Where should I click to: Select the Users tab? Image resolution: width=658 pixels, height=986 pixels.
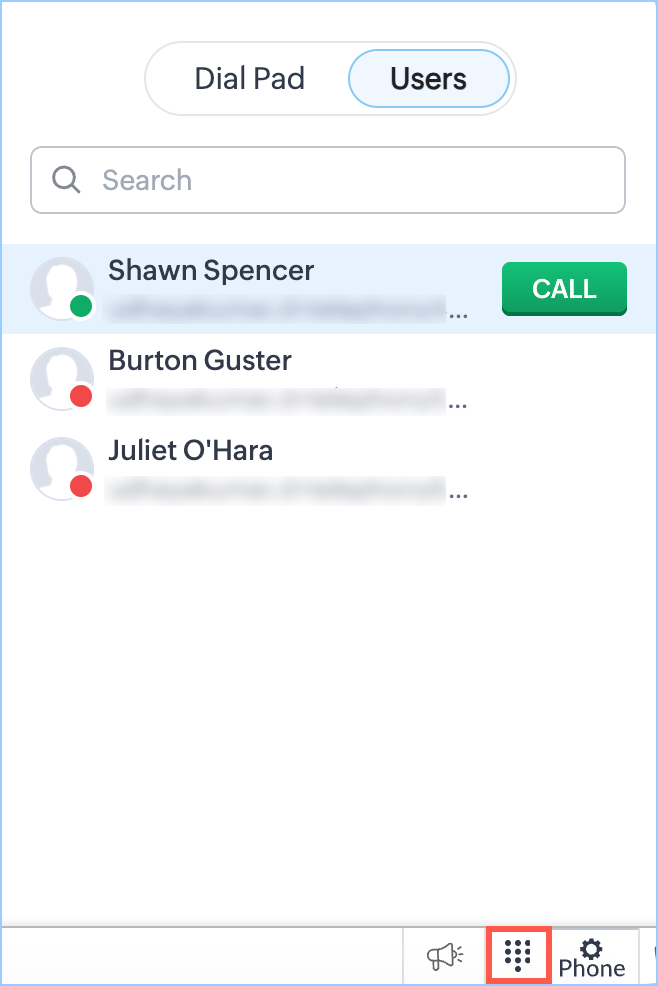tap(428, 79)
